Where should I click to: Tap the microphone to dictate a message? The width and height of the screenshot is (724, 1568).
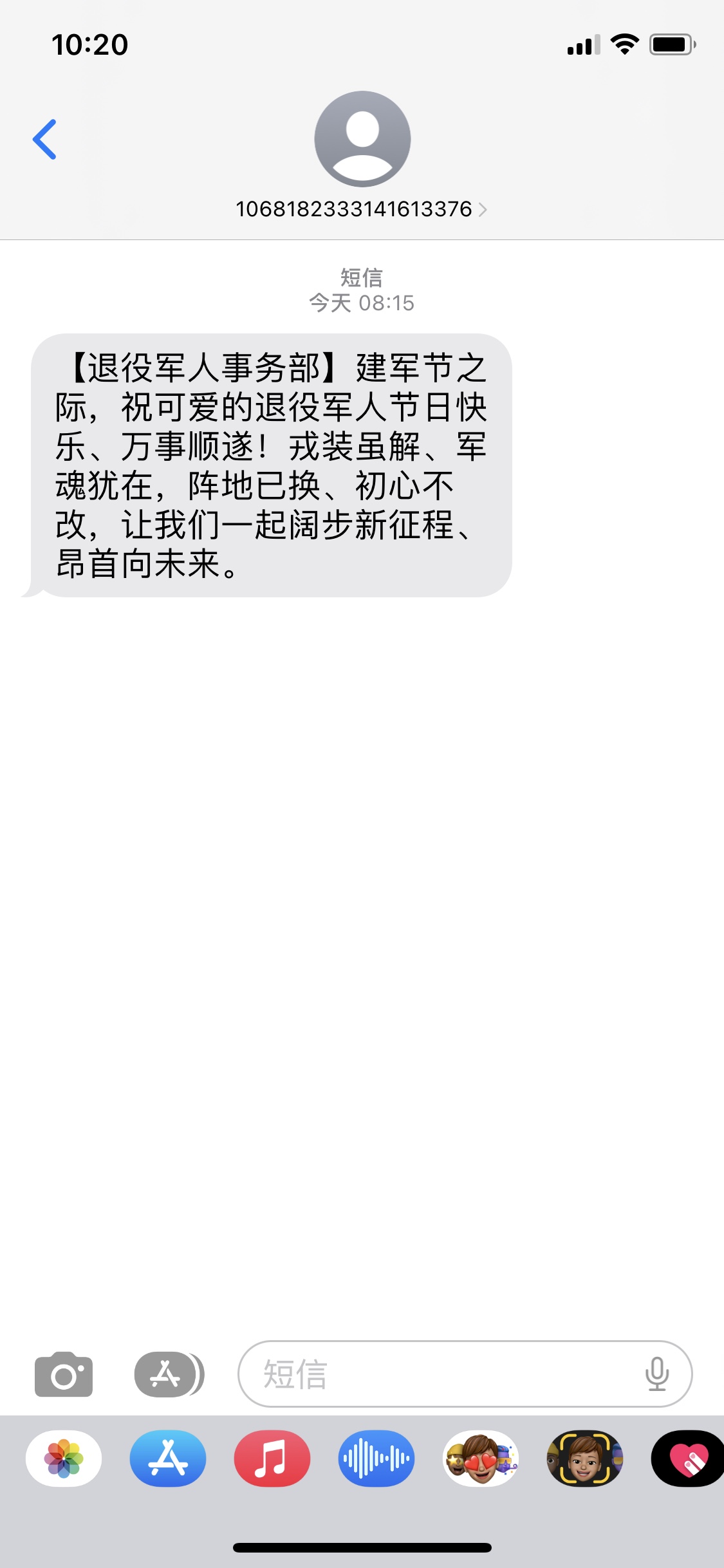point(657,1374)
